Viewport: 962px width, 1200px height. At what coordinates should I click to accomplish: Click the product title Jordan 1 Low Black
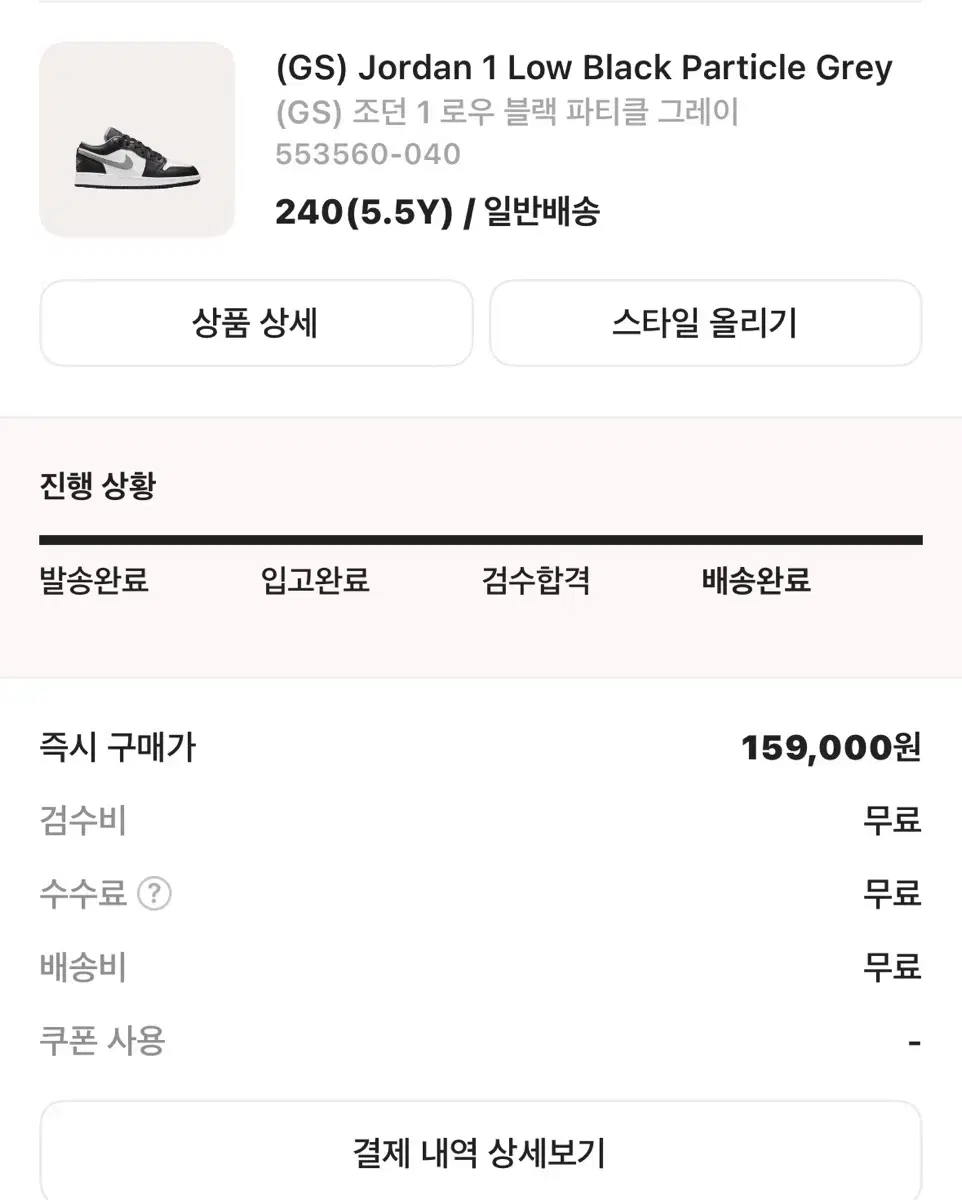(x=585, y=67)
